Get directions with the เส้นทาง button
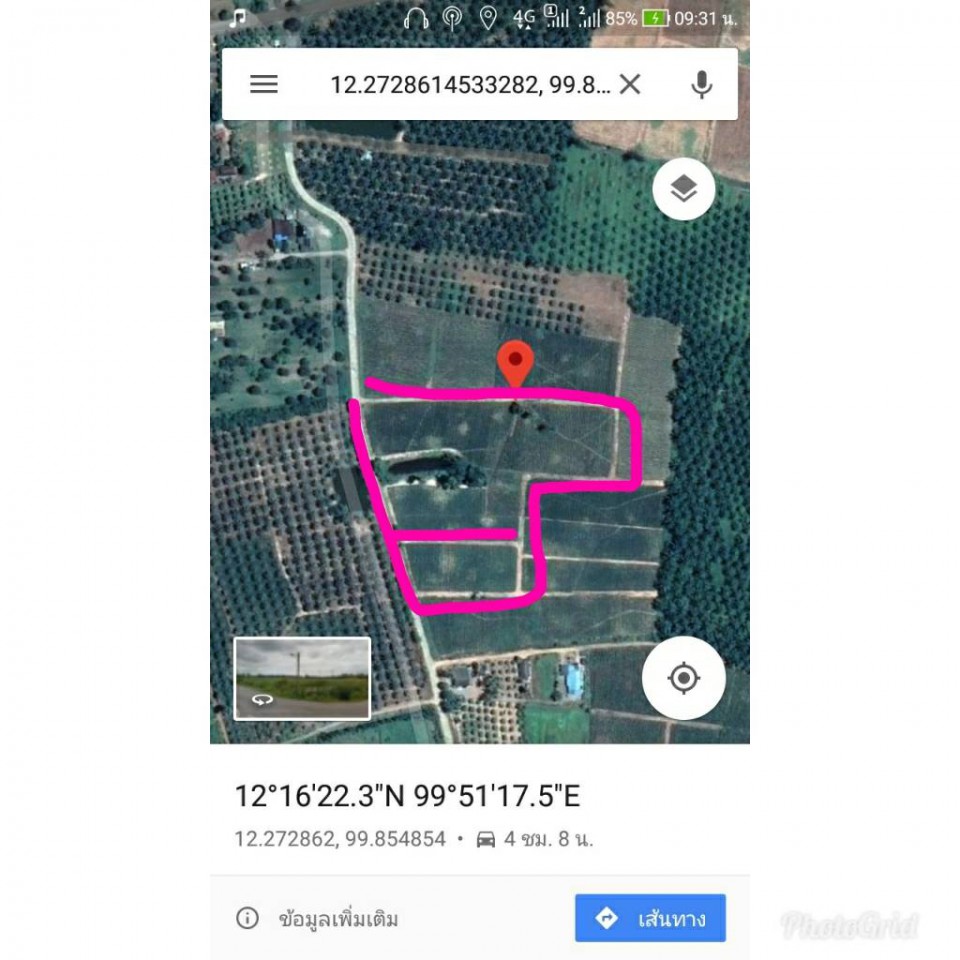 click(x=650, y=918)
